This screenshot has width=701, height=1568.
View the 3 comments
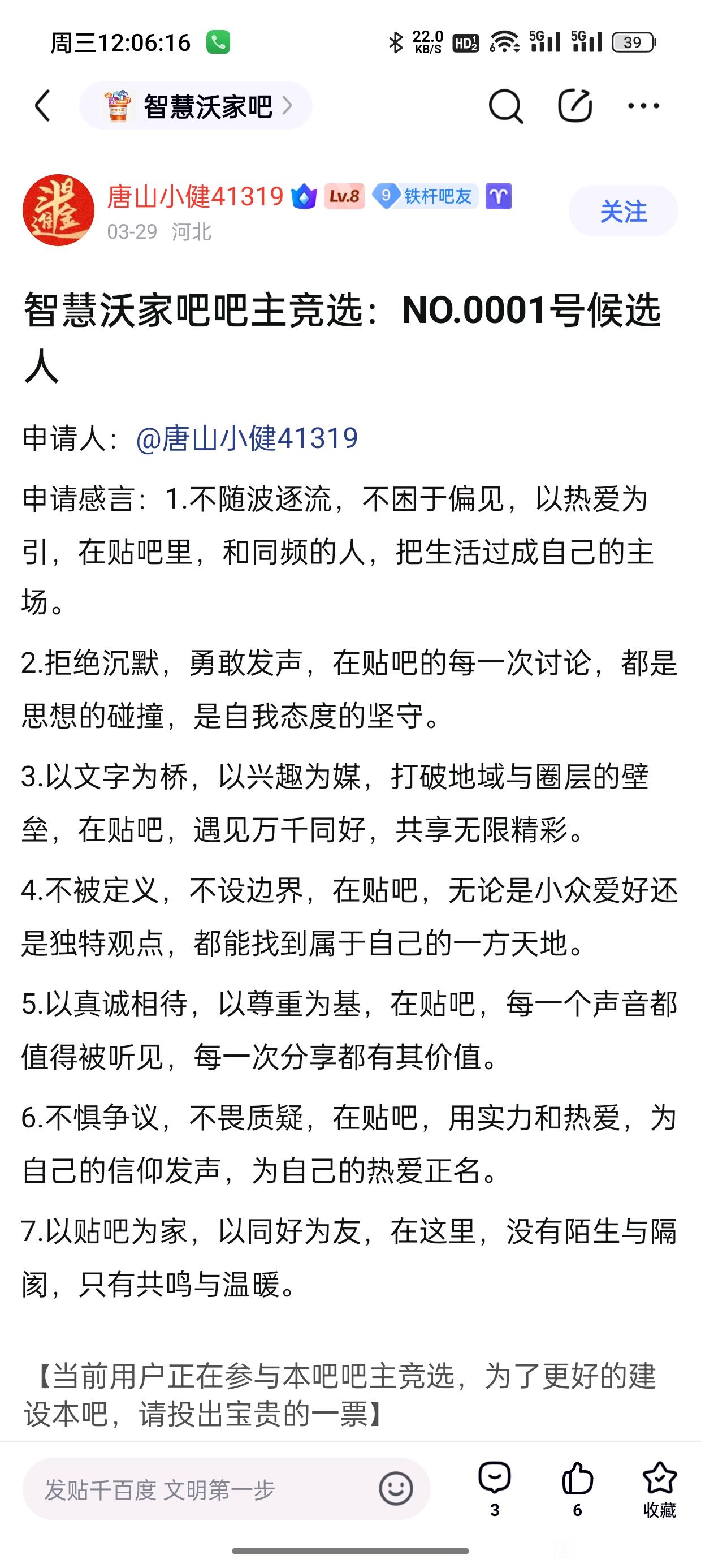[495, 1489]
